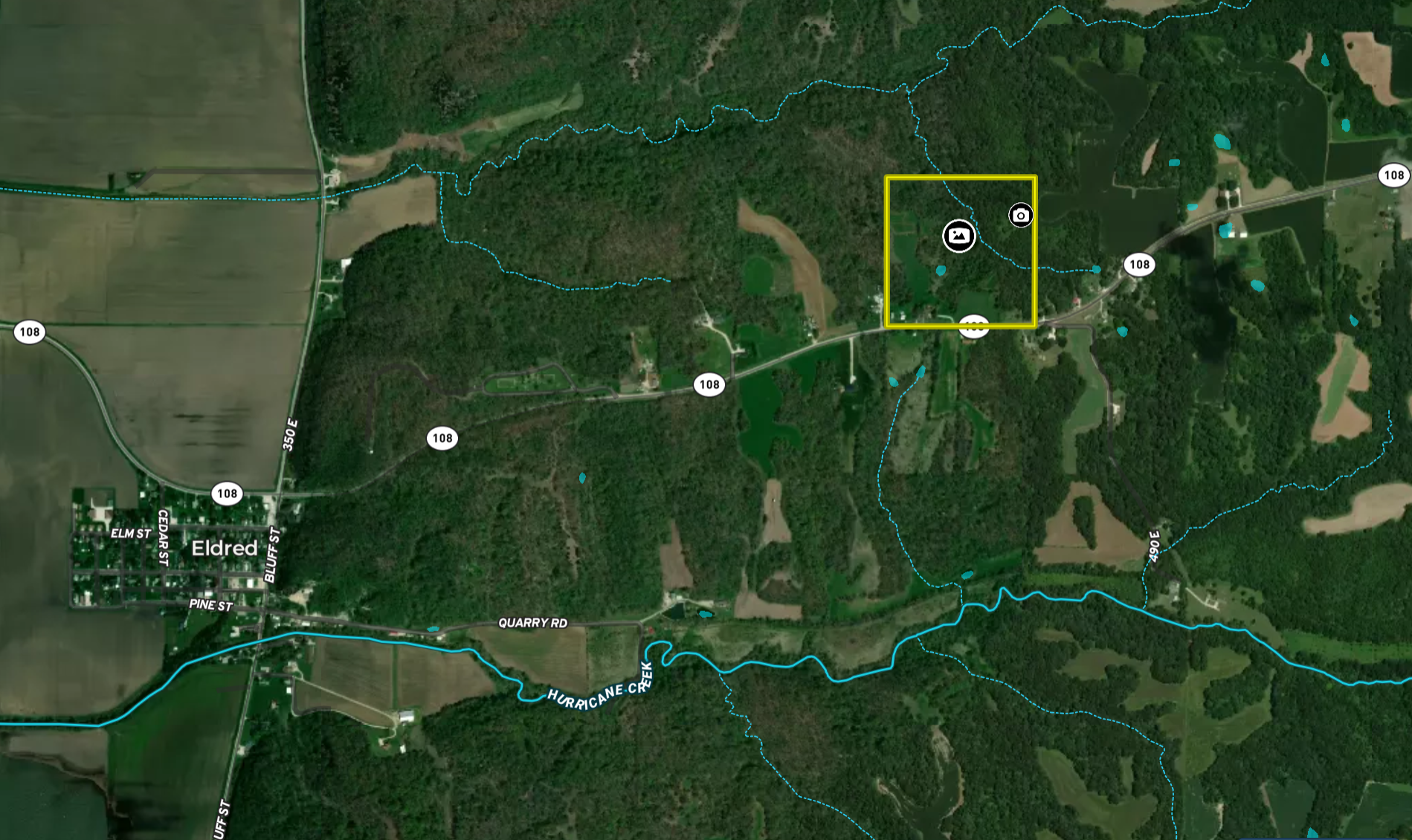The image size is (1412, 840).
Task: Open the photo marker on the map
Action: pos(958,236)
